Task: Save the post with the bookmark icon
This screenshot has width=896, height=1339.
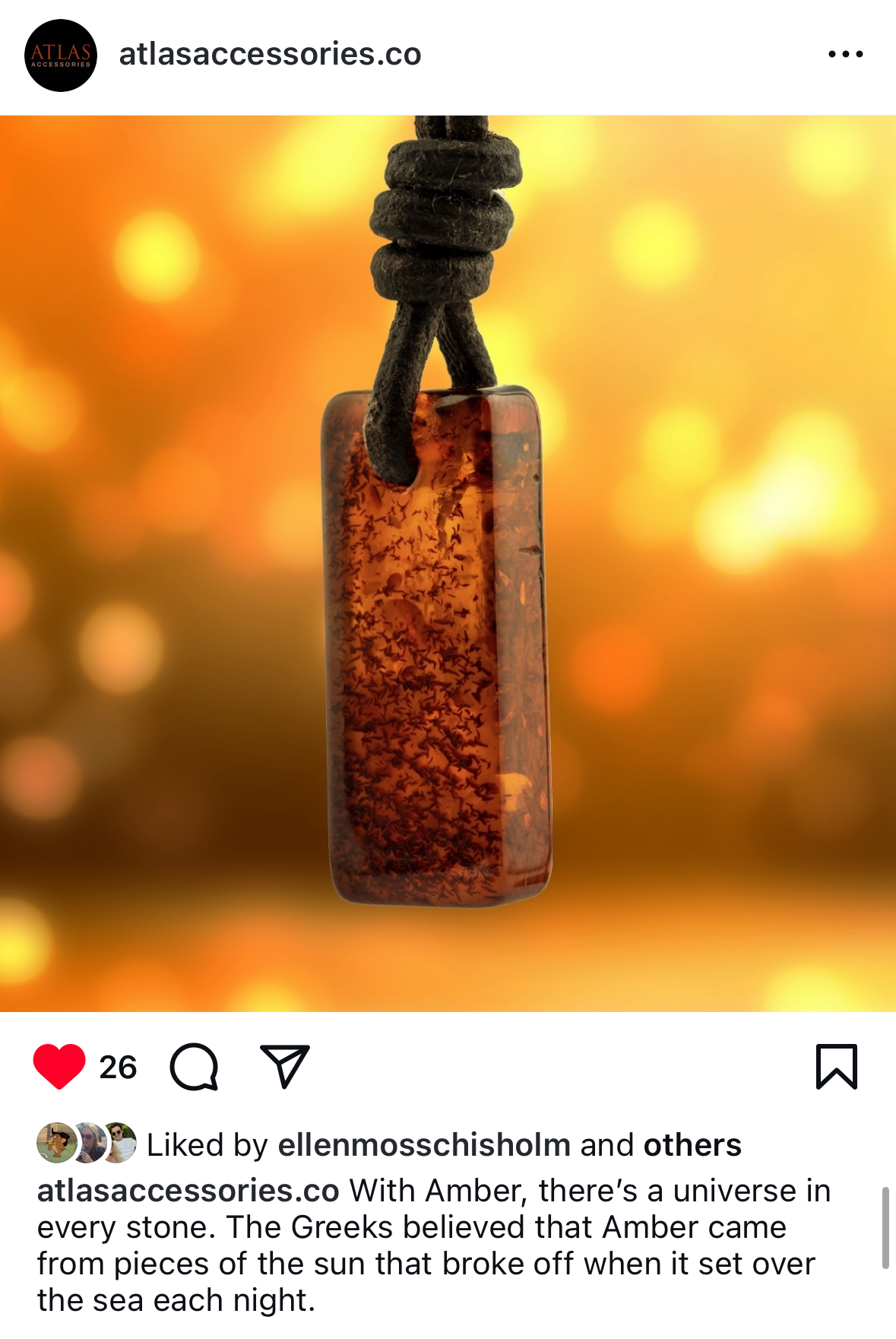Action: click(836, 1066)
